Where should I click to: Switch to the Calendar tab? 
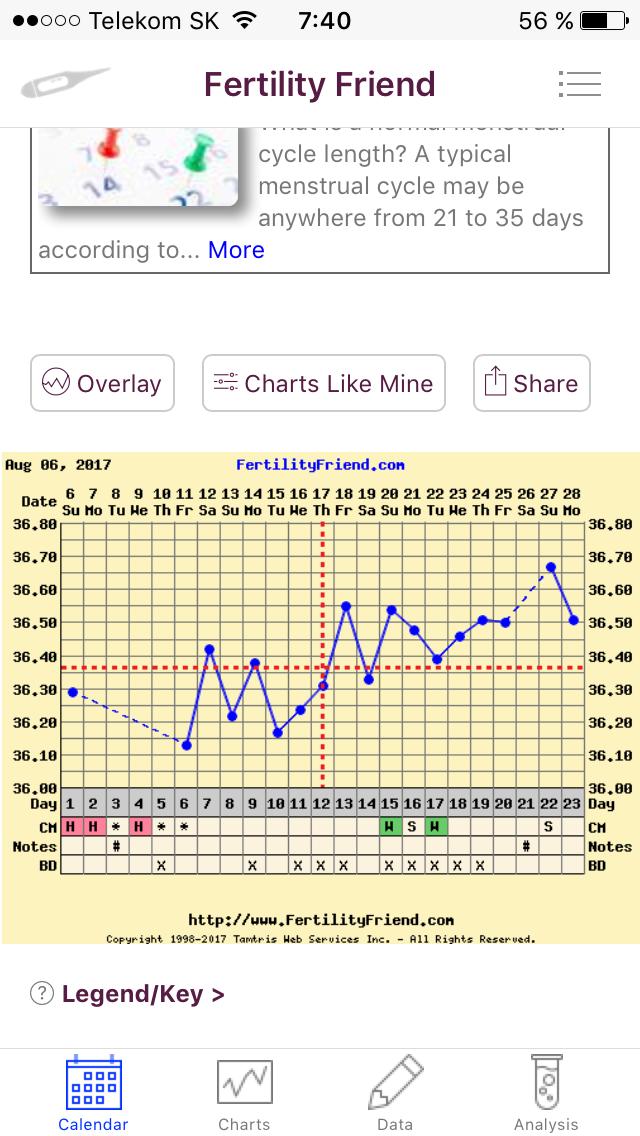click(x=93, y=1094)
